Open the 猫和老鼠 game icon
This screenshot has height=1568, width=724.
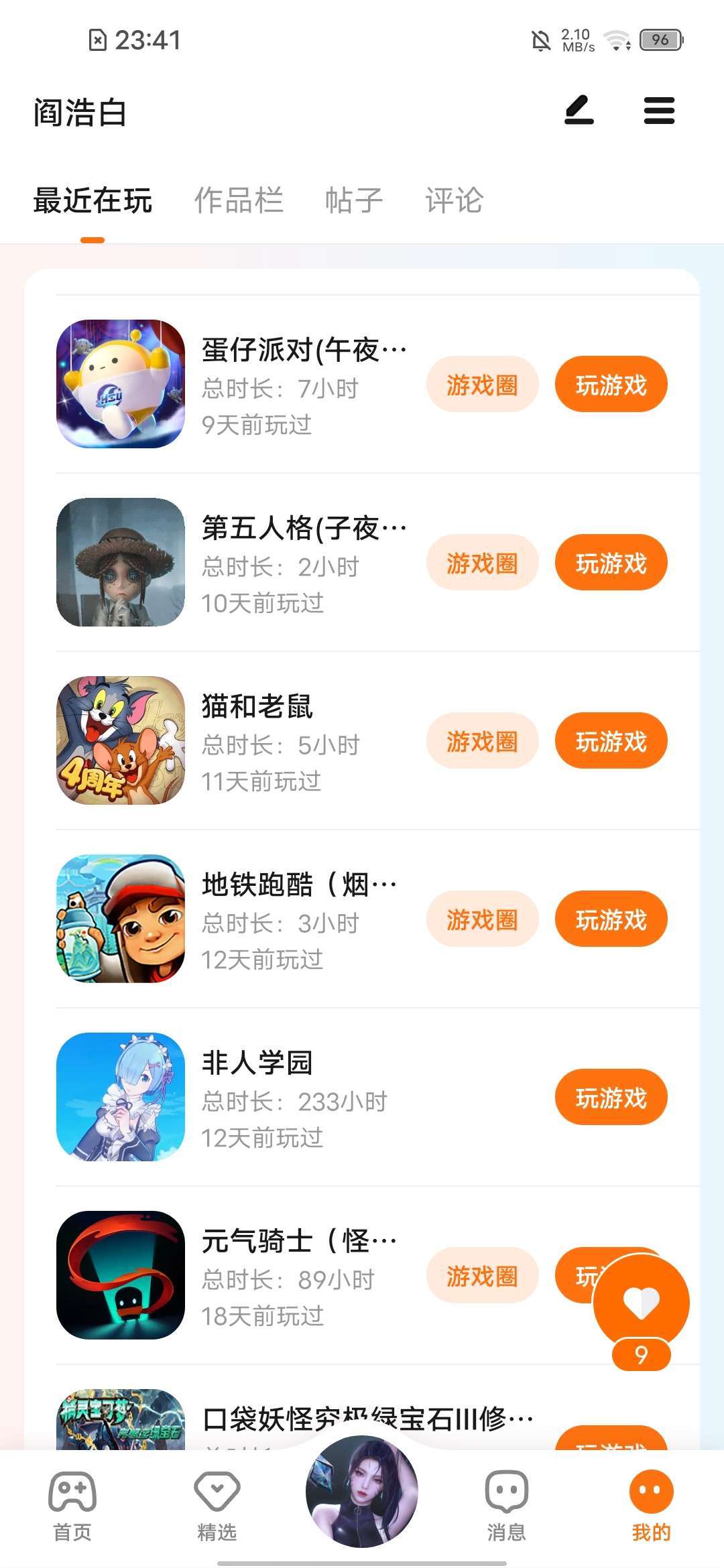click(121, 740)
